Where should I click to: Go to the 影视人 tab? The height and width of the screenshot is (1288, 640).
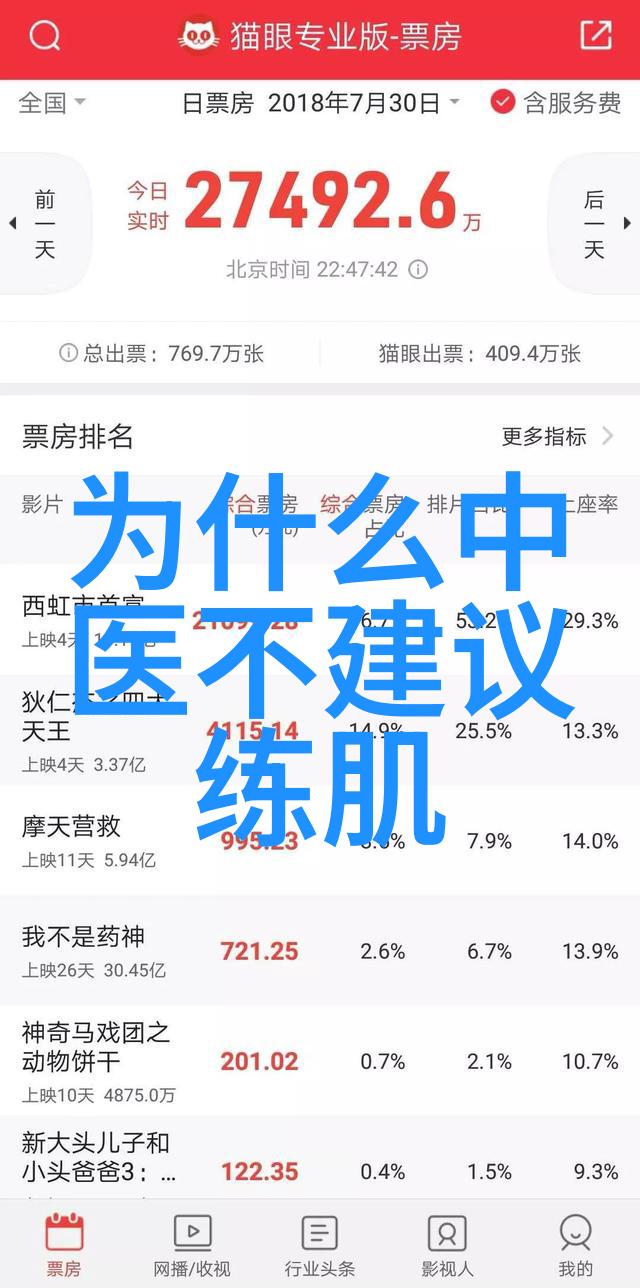point(447,1244)
